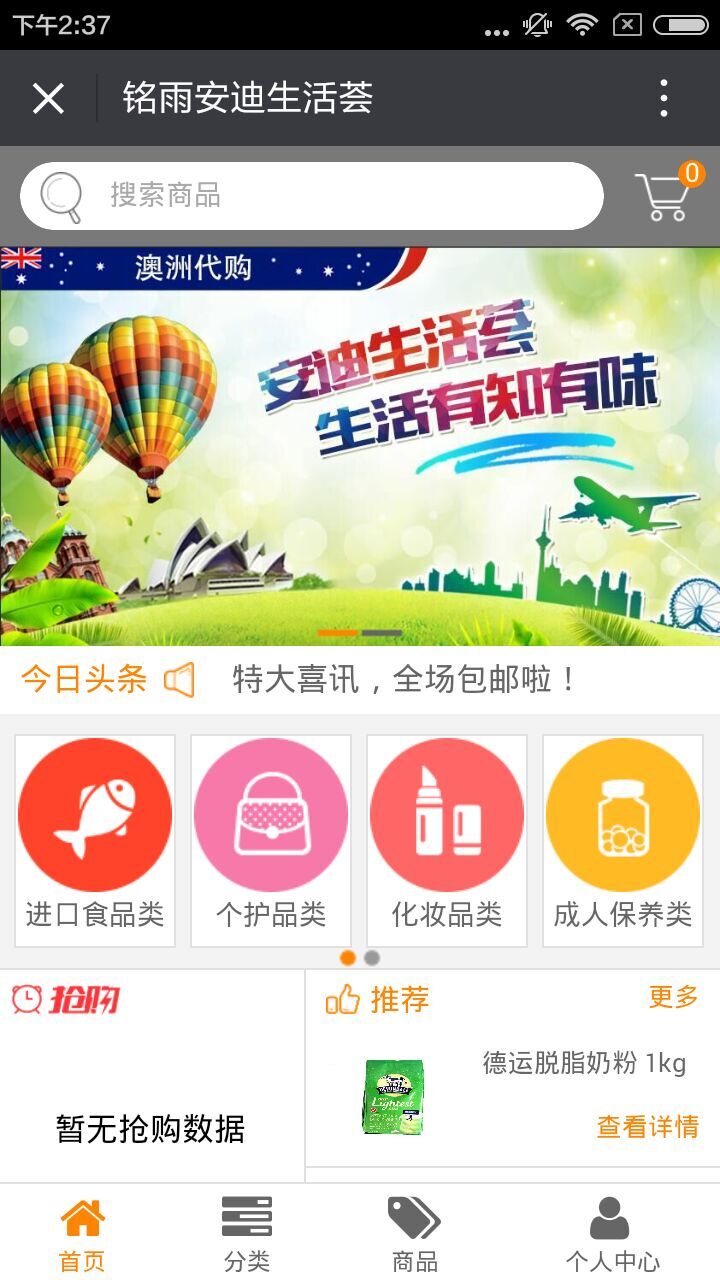Tap 查看详情 for 德运脱脂奶粉 1kg

point(647,1127)
